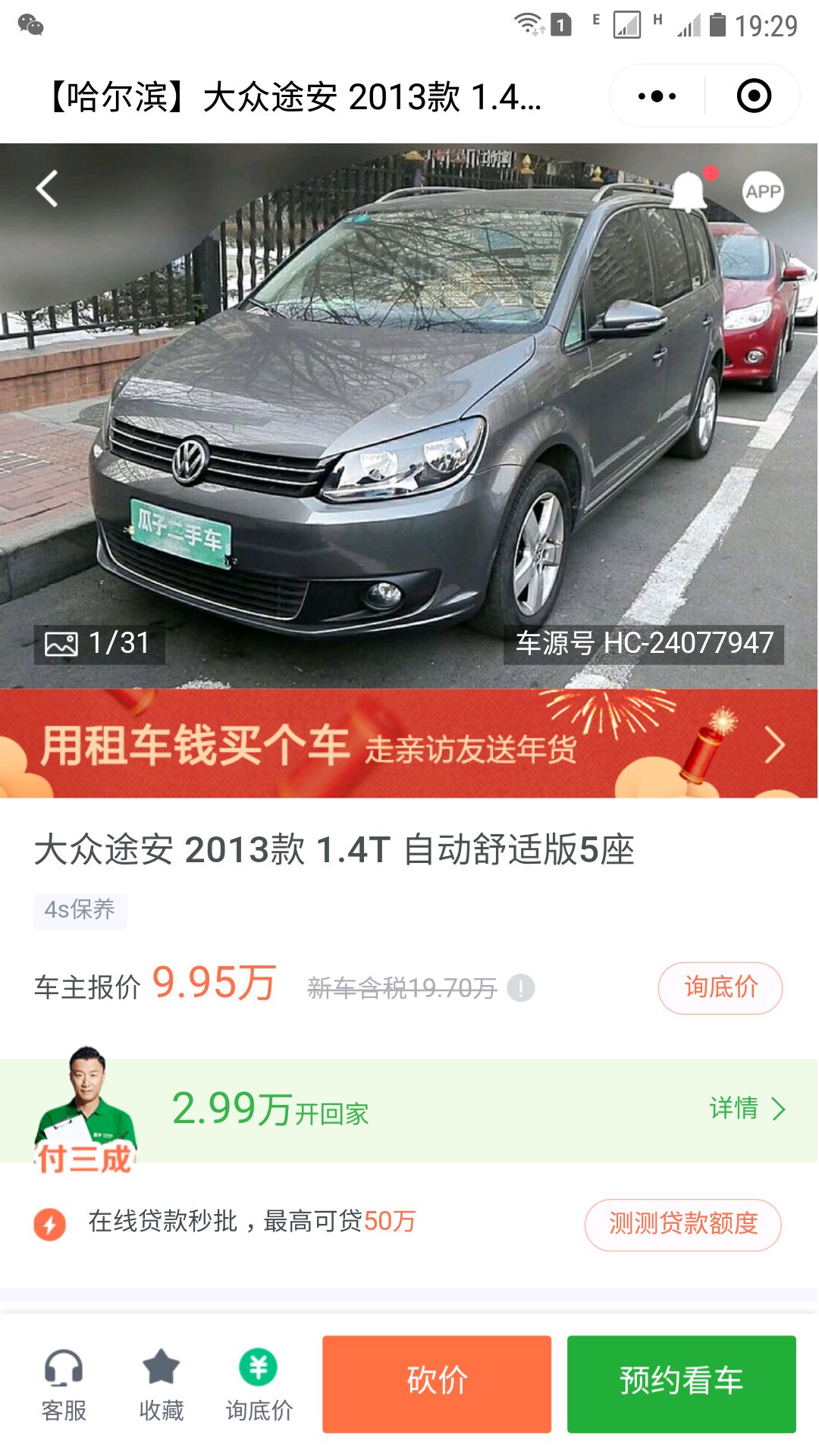Tap the orange 砍价 button
Screen dimensions: 819x1456
point(437,1384)
